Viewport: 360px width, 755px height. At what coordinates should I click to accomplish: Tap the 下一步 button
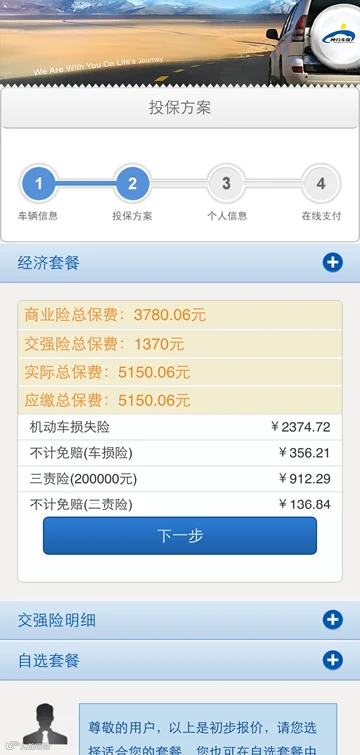[180, 536]
